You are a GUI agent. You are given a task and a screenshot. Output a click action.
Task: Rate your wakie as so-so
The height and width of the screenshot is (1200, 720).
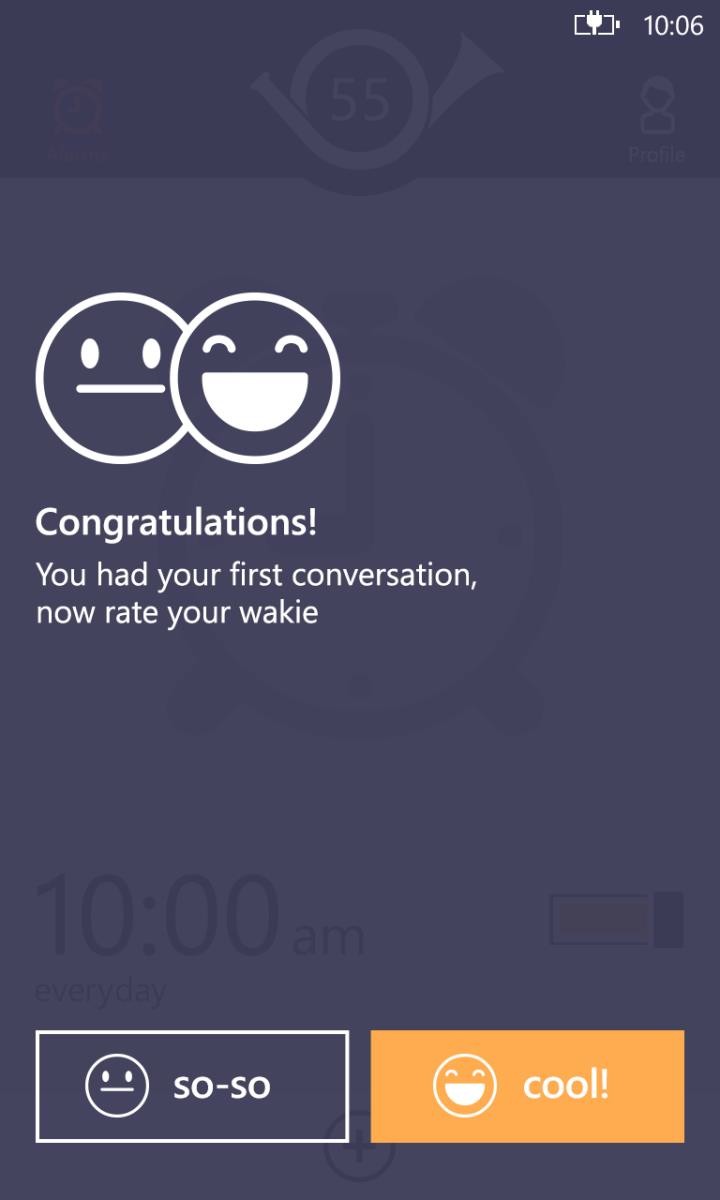pyautogui.click(x=192, y=1086)
